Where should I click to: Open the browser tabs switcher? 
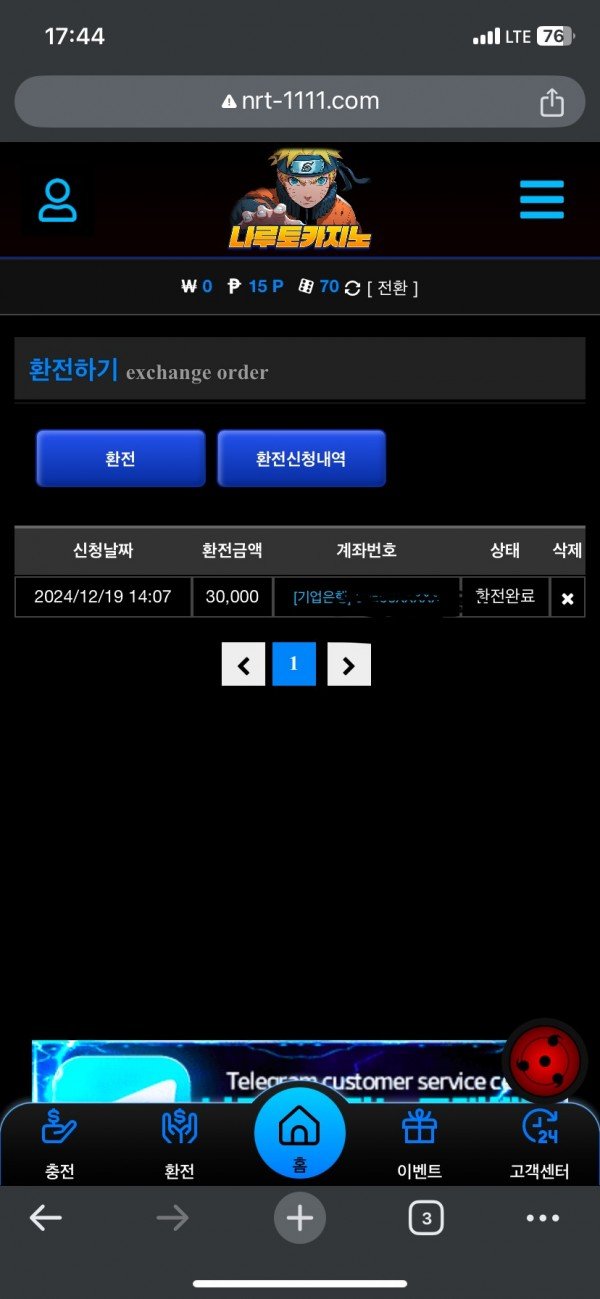click(x=426, y=1218)
